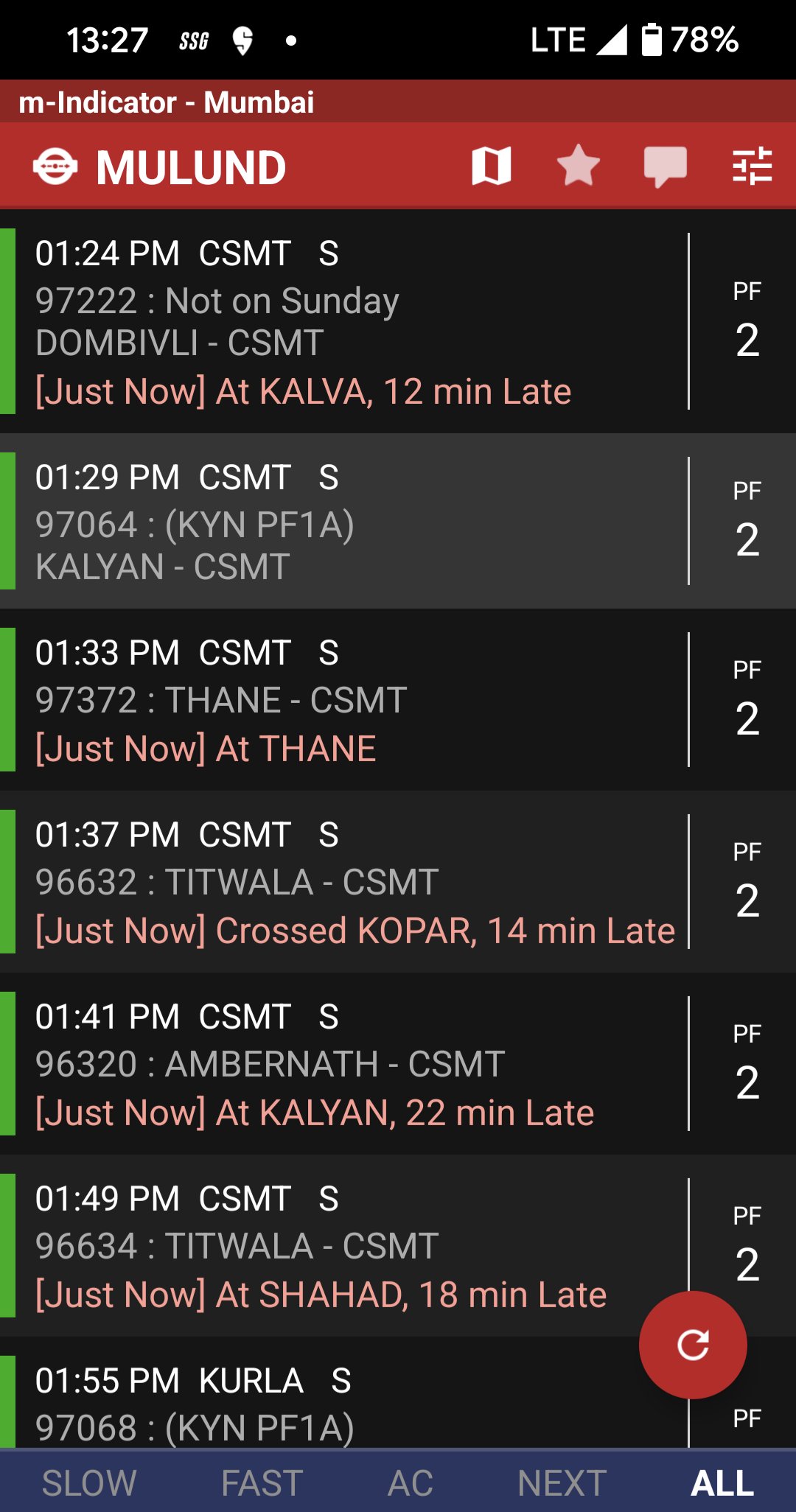
Task: Mark Mulund station as favourite with star
Action: coord(579,166)
